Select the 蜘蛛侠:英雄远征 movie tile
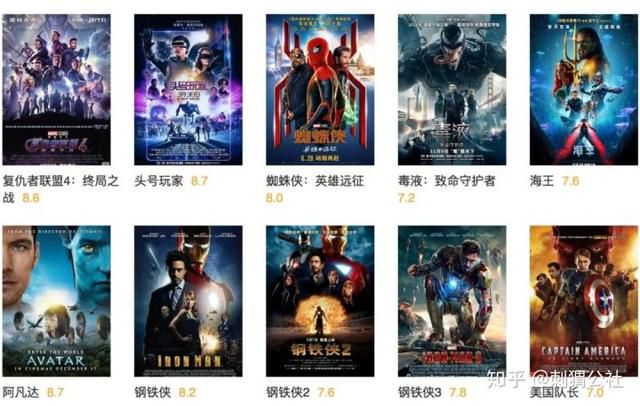 coord(320,90)
